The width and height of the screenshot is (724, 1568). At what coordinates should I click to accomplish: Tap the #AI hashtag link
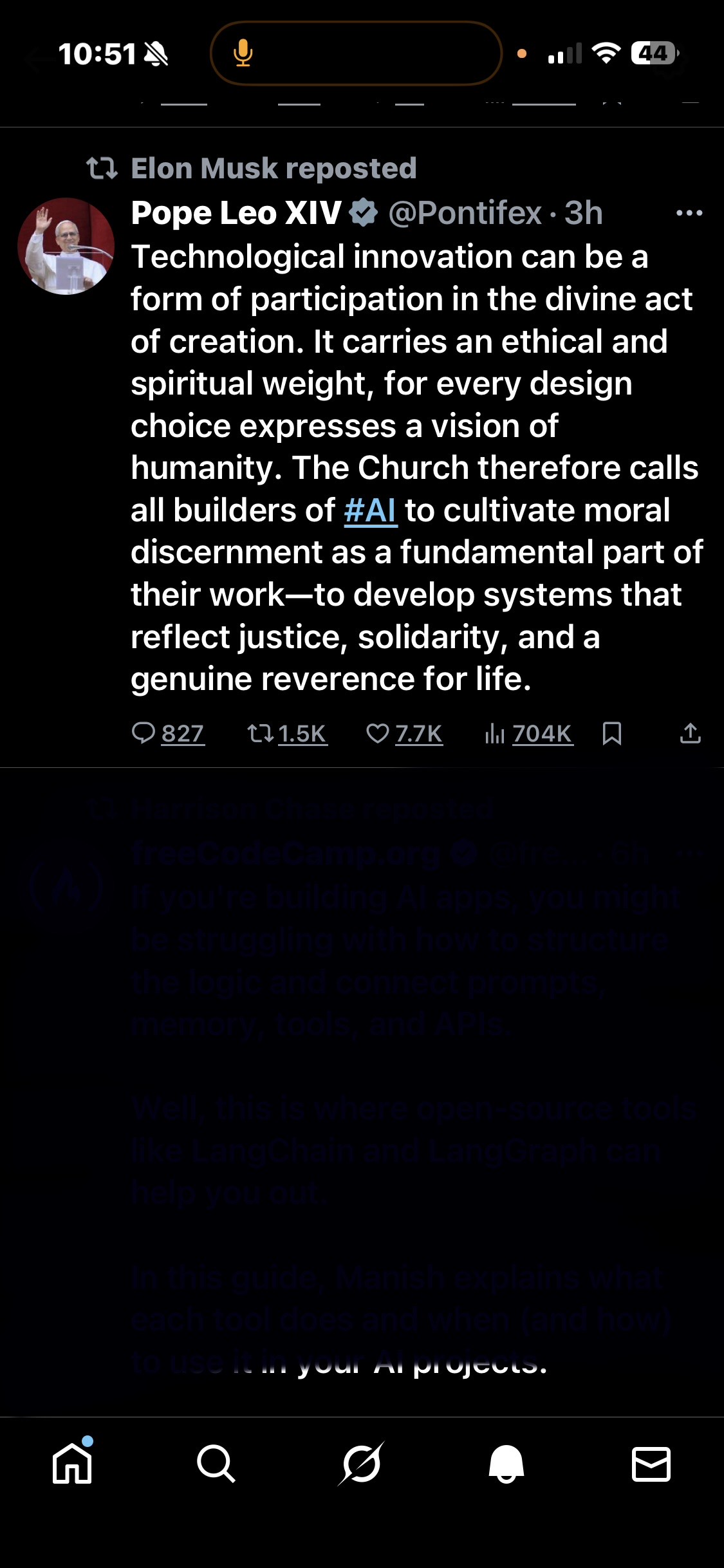[370, 510]
